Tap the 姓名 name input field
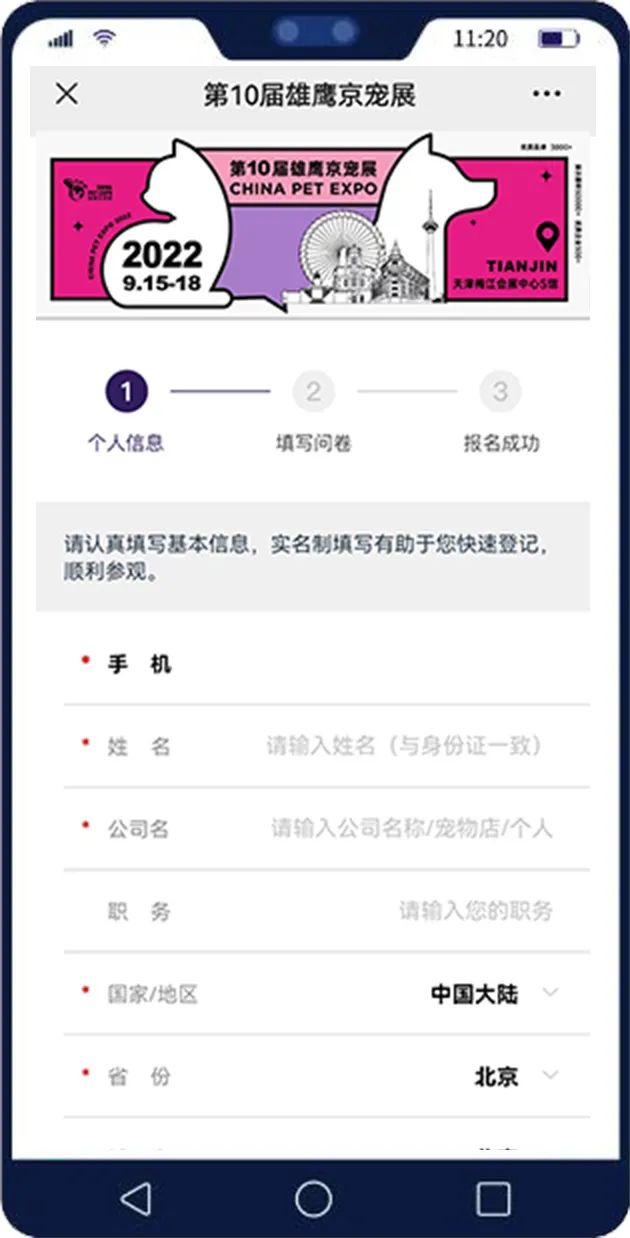This screenshot has height=1238, width=630. (x=405, y=746)
